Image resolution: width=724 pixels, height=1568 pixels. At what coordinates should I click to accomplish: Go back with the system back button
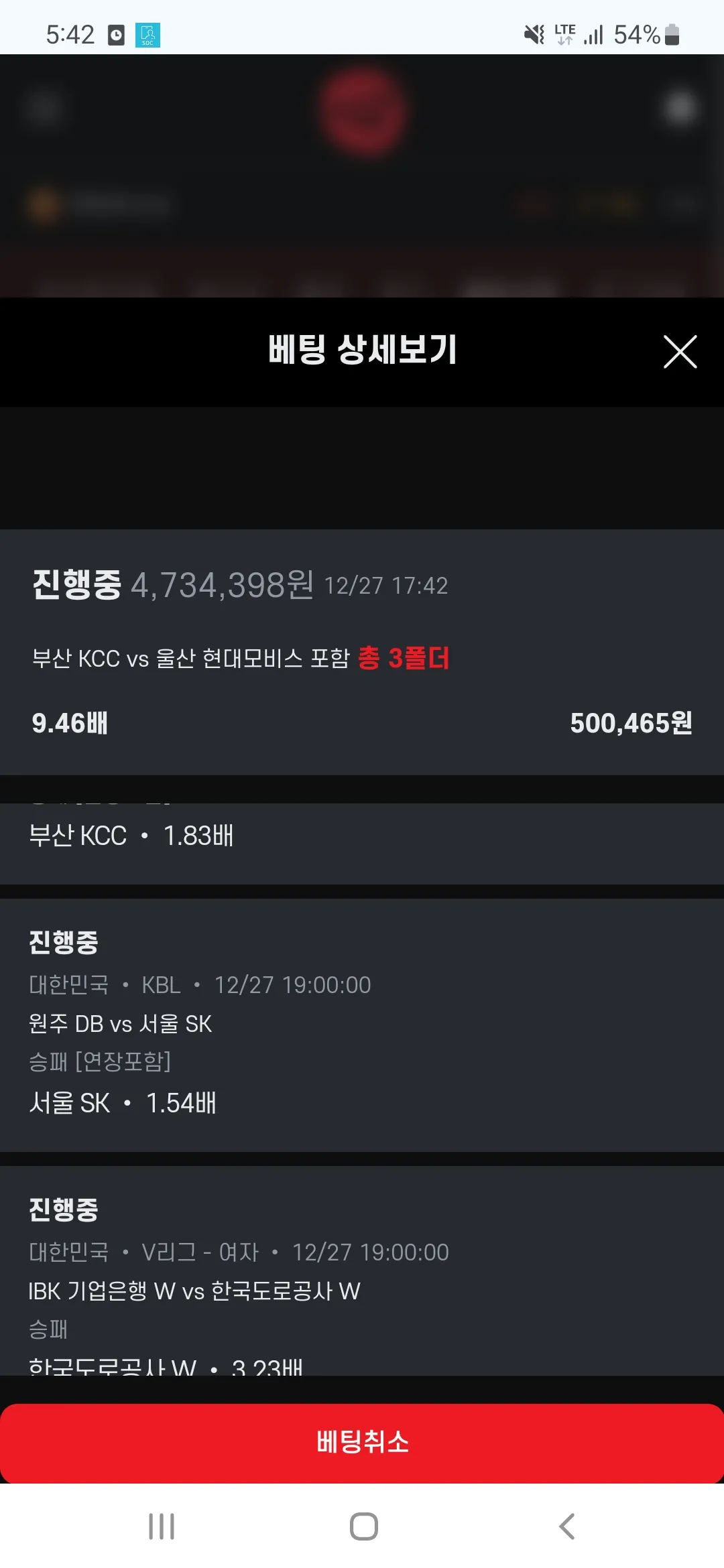[x=567, y=1526]
